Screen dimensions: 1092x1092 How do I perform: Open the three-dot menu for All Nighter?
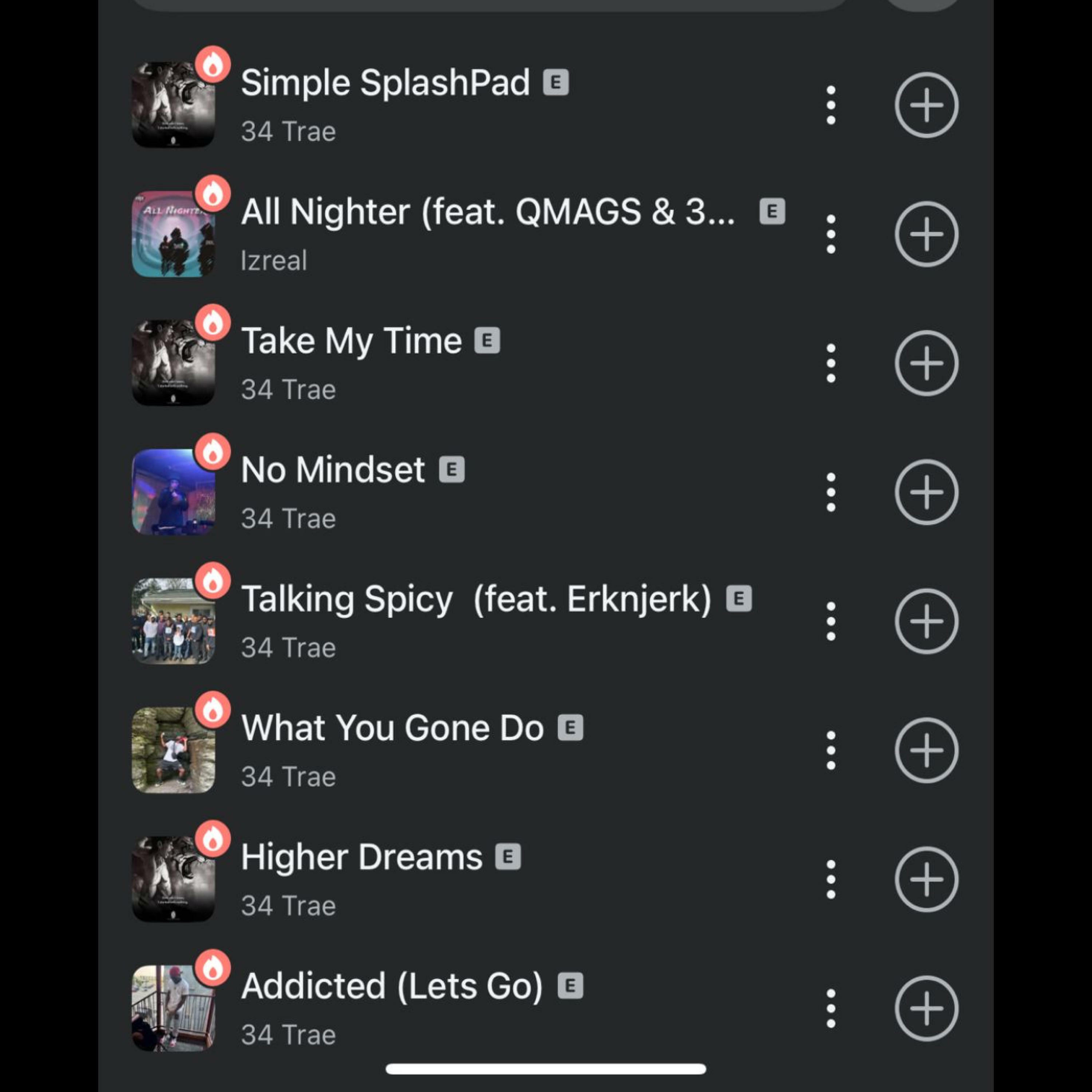coord(830,234)
